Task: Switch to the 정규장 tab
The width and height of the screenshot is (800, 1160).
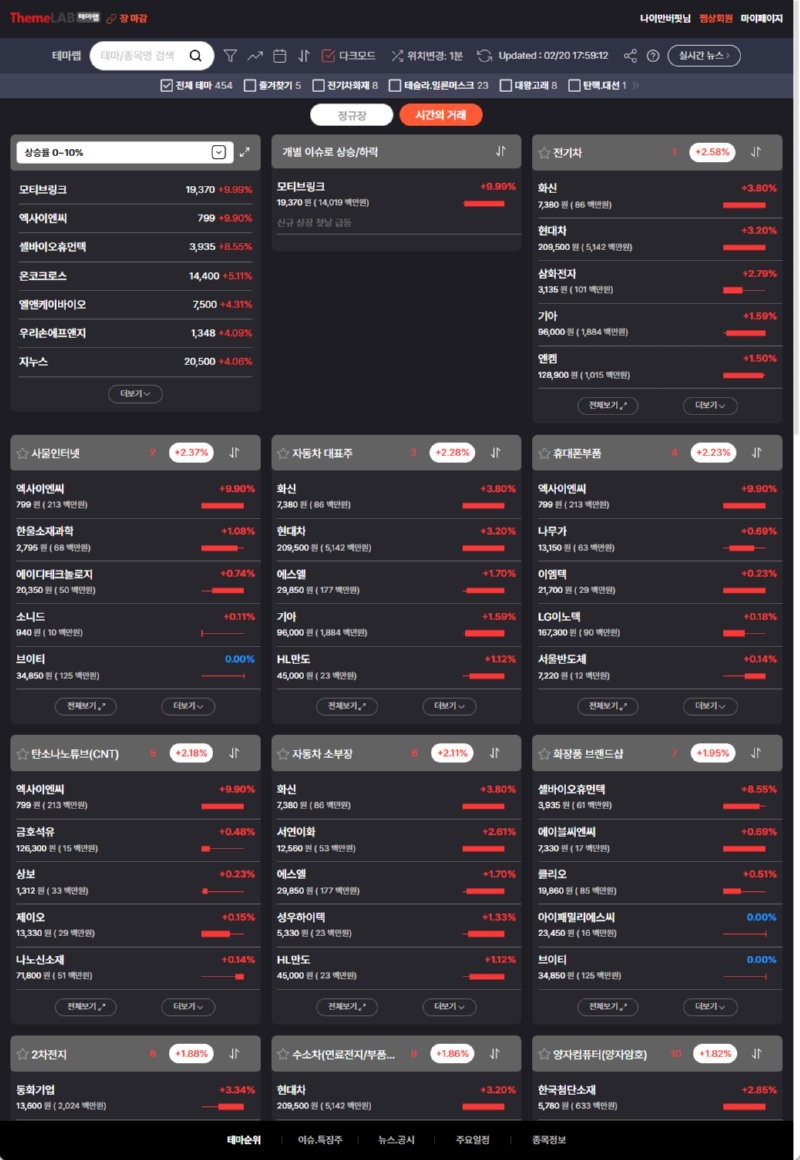Action: tap(351, 115)
